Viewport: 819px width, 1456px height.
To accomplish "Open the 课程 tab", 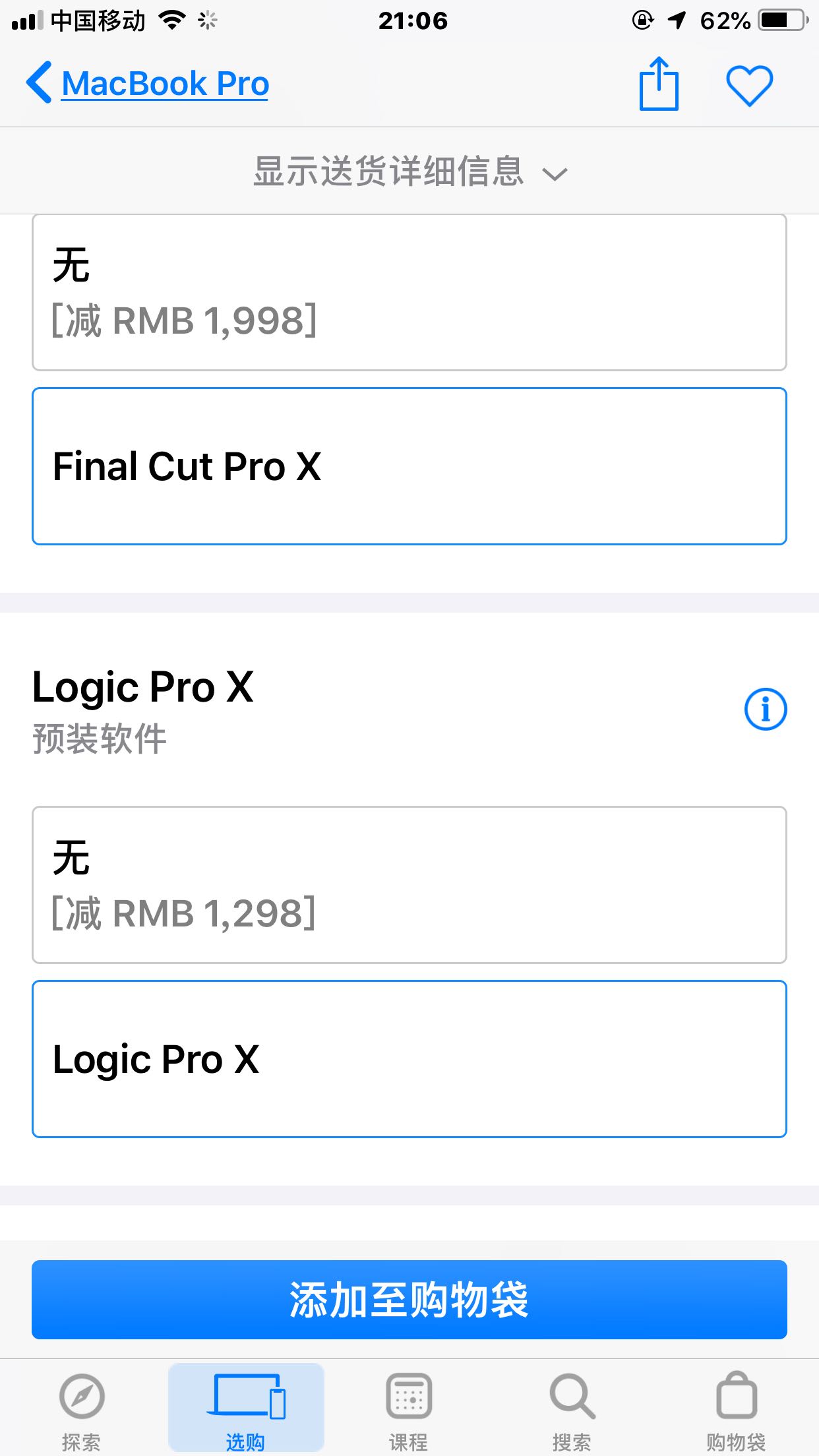I will coord(409,1409).
